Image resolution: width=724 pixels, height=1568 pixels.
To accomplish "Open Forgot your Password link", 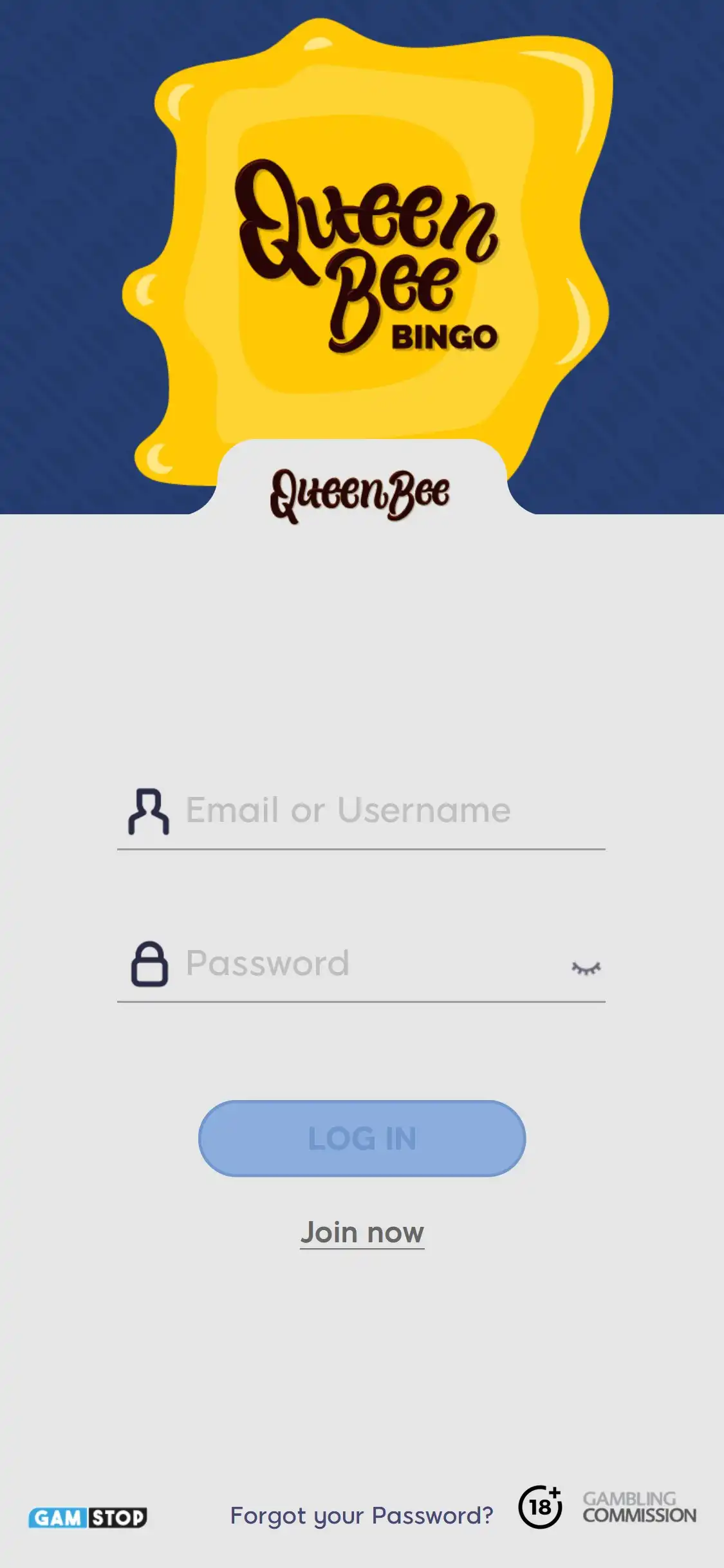I will click(362, 1515).
